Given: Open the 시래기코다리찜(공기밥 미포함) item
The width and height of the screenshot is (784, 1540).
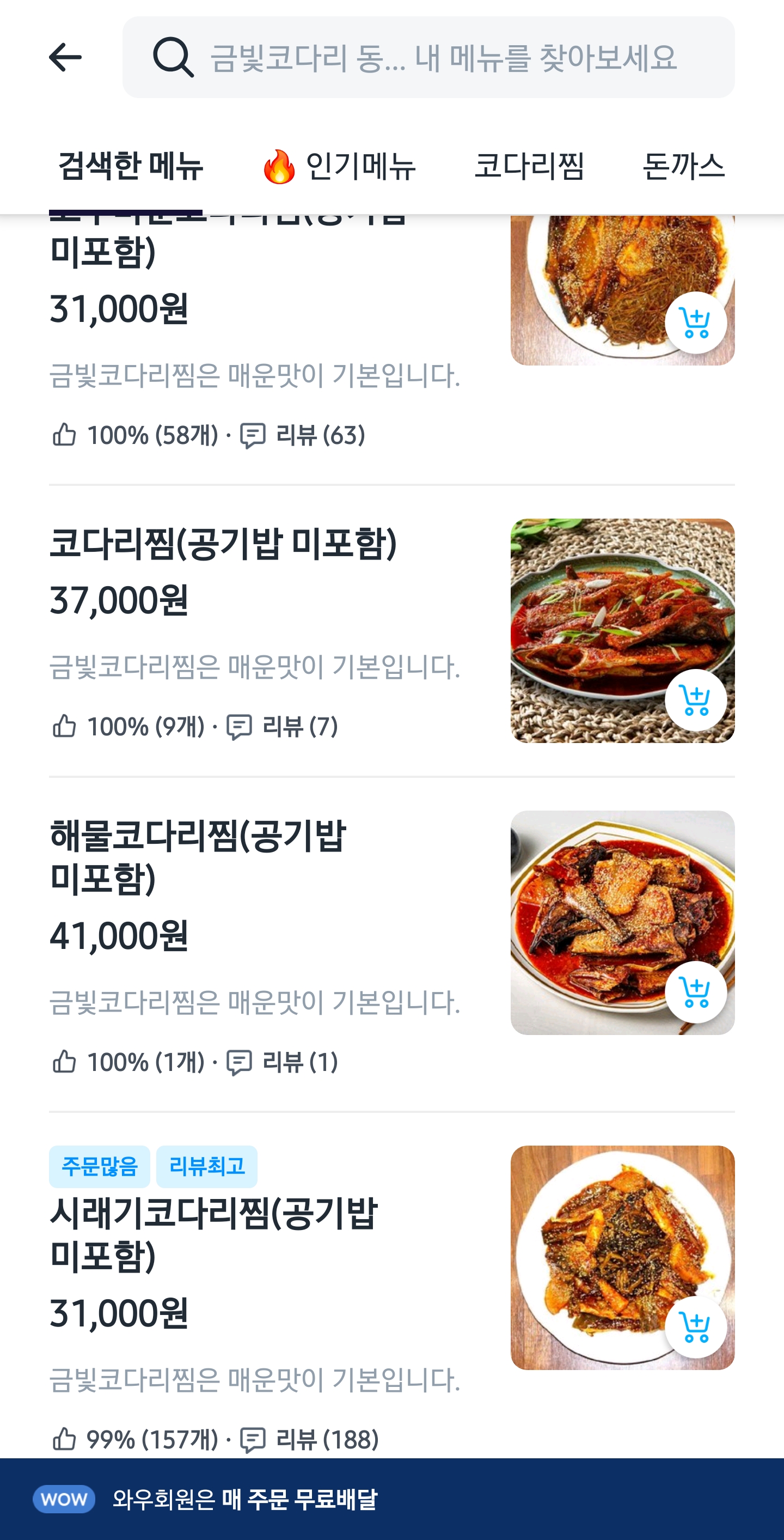Looking at the screenshot, I should (213, 1234).
